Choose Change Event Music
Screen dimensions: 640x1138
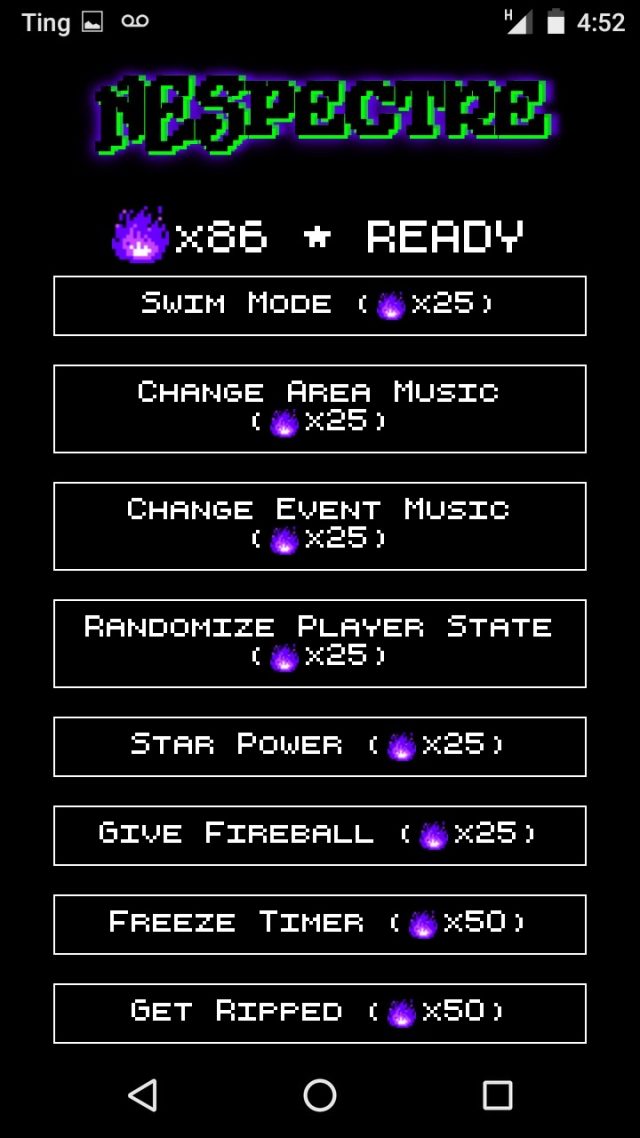[319, 525]
